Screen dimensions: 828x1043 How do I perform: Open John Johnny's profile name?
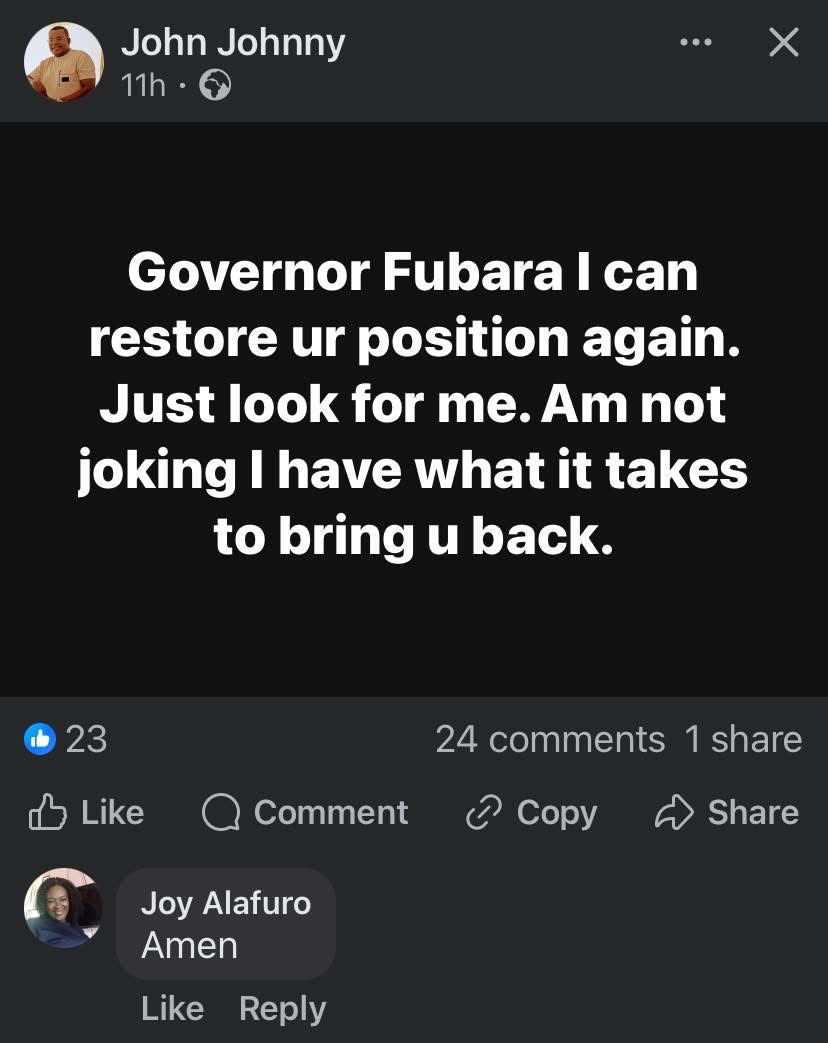click(232, 42)
